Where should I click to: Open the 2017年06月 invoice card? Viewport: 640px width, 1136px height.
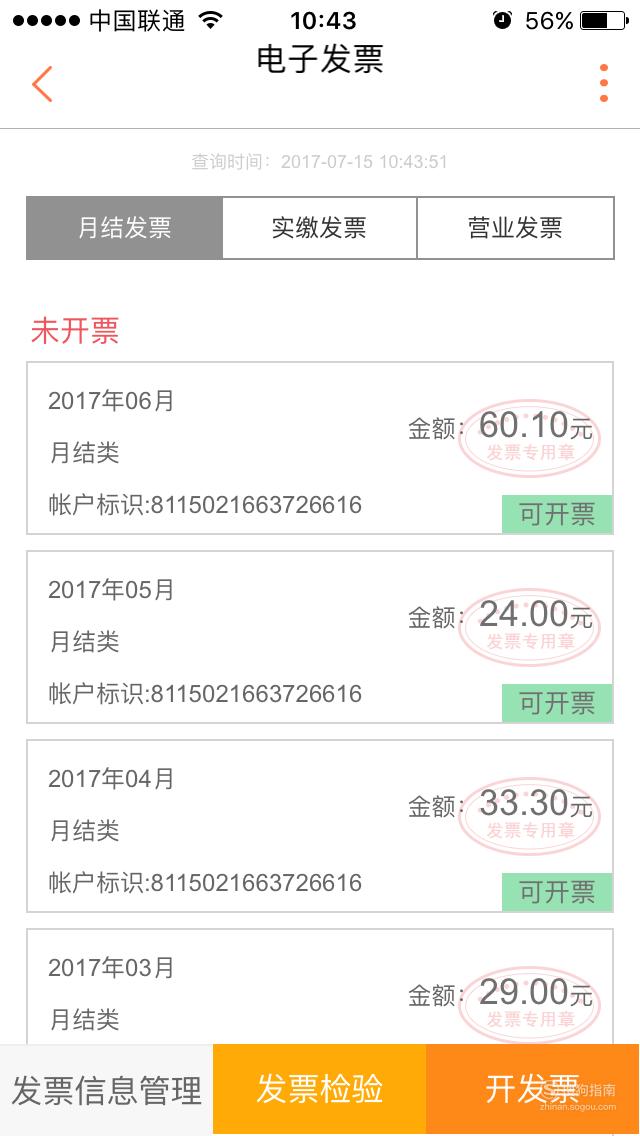pyautogui.click(x=320, y=448)
